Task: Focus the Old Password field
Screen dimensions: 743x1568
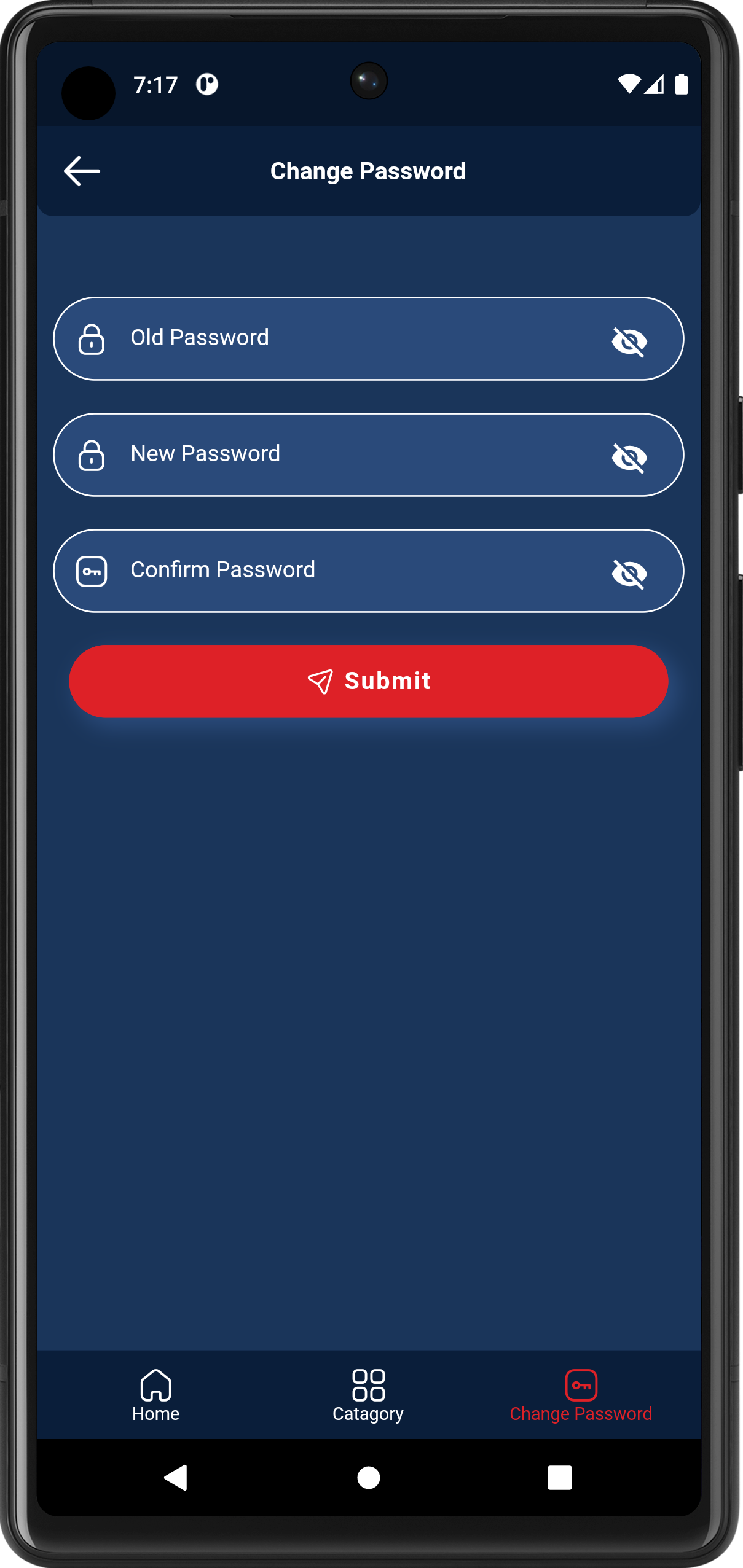Action: click(344, 338)
